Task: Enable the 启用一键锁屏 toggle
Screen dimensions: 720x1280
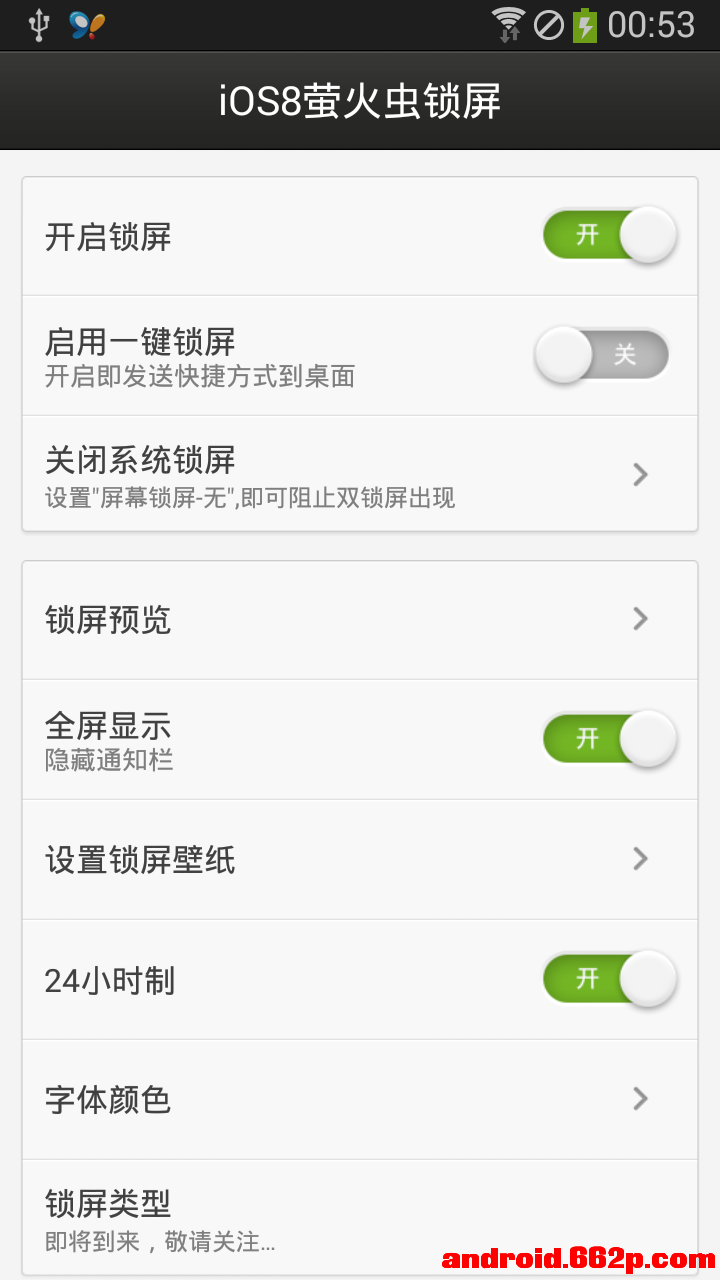Action: tap(602, 355)
